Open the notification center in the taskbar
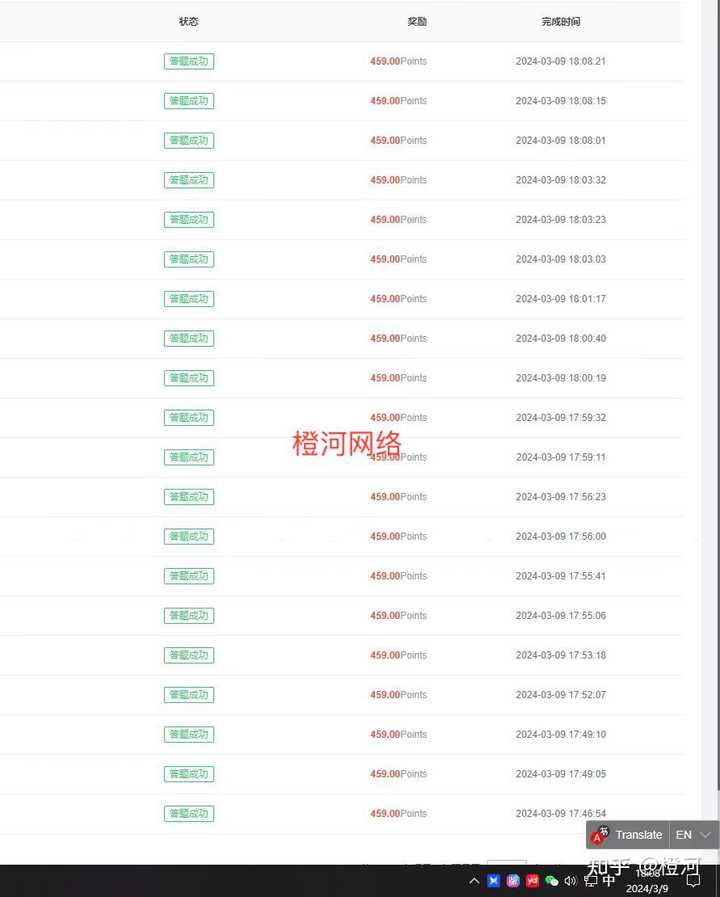 click(693, 881)
